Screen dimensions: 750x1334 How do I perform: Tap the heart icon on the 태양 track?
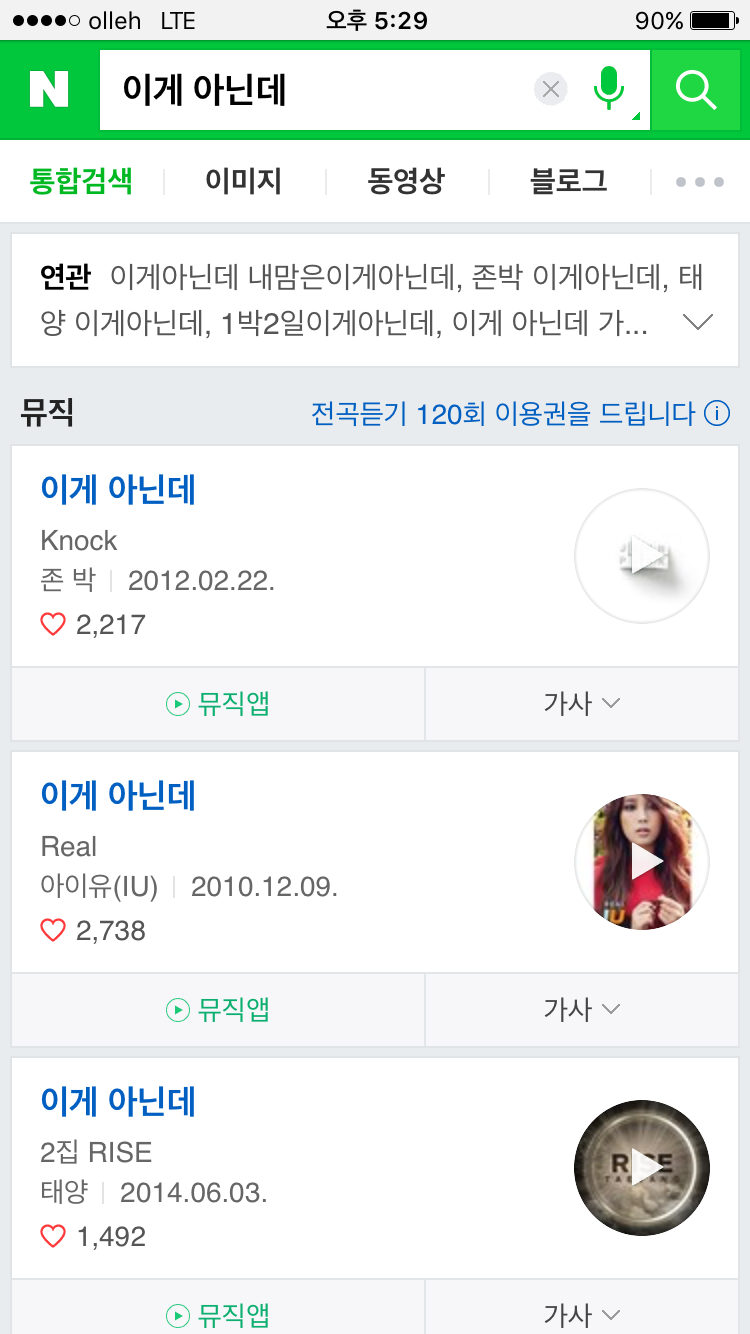click(x=53, y=1236)
